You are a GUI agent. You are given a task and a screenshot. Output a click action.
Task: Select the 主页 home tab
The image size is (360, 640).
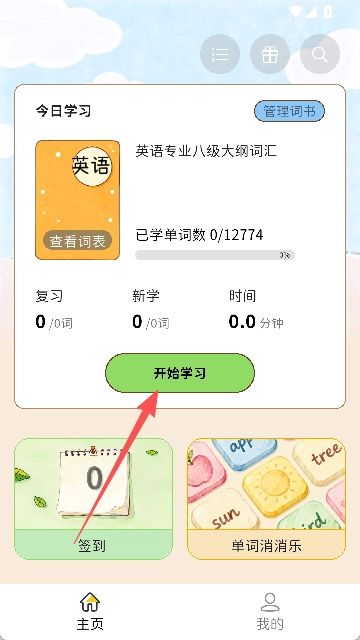click(90, 611)
